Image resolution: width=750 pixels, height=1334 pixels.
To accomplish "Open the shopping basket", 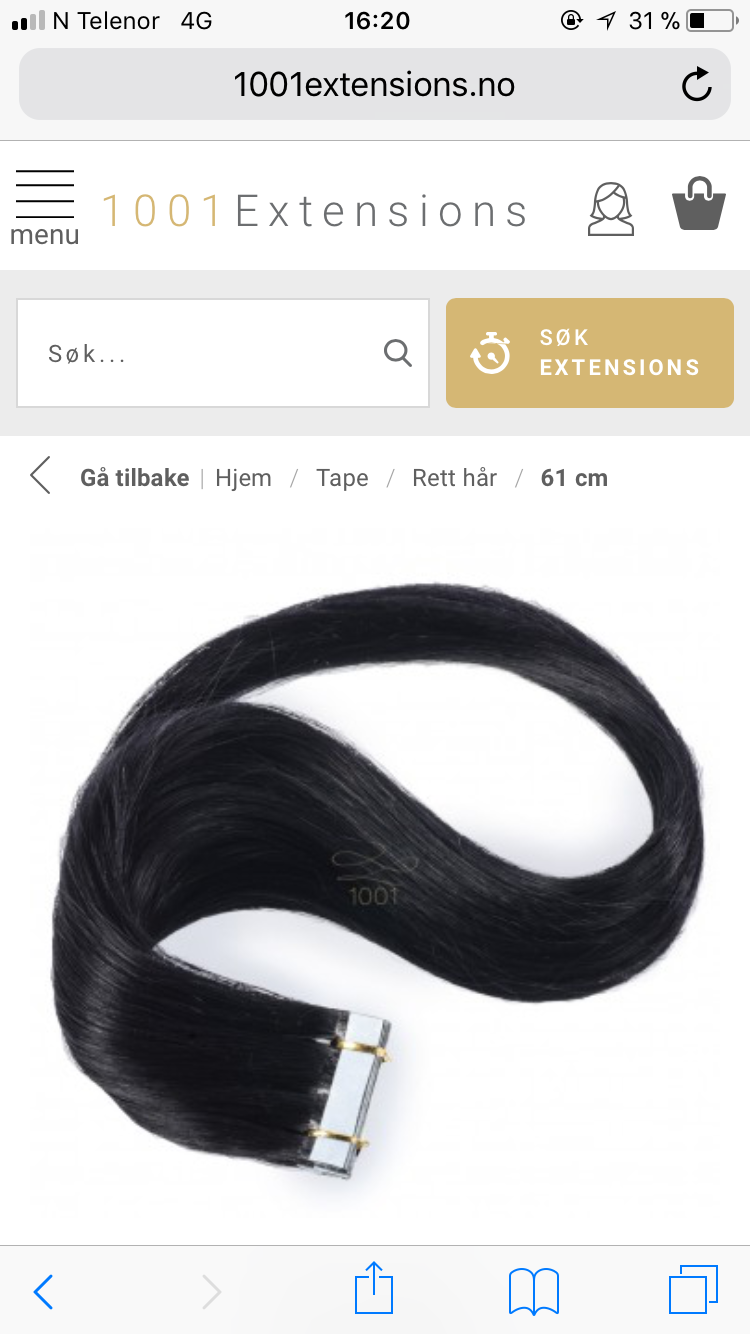I will pos(698,204).
